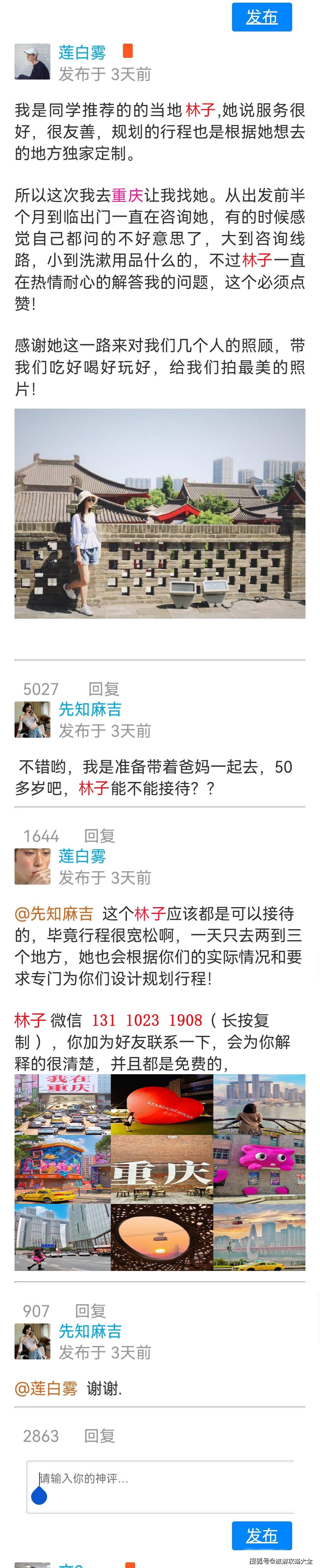This screenshot has height=1568, width=320.
Task: Tap the @莲白雾 mention in the 谢谢 comment
Action: click(46, 1388)
